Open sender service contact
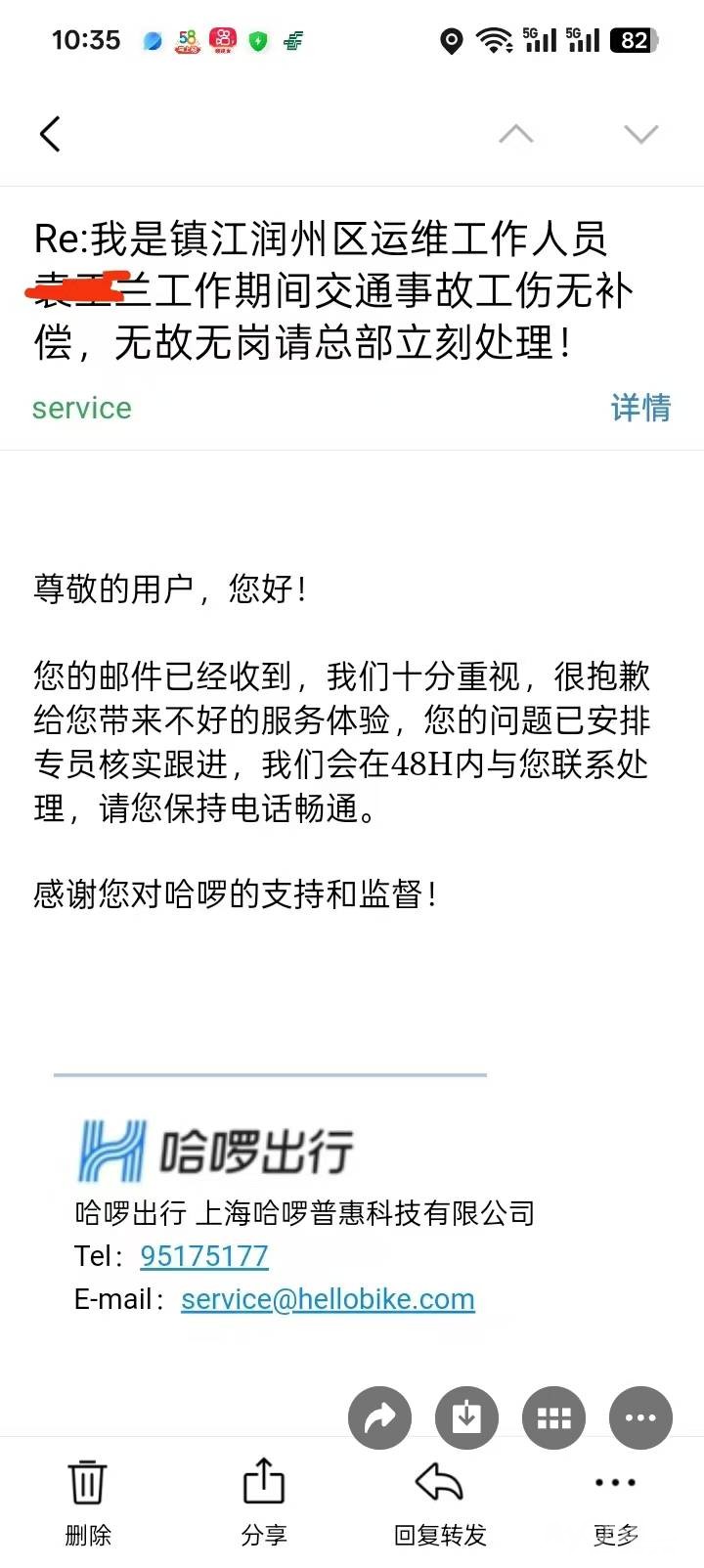Screen dimensions: 704x1568 coord(82,408)
